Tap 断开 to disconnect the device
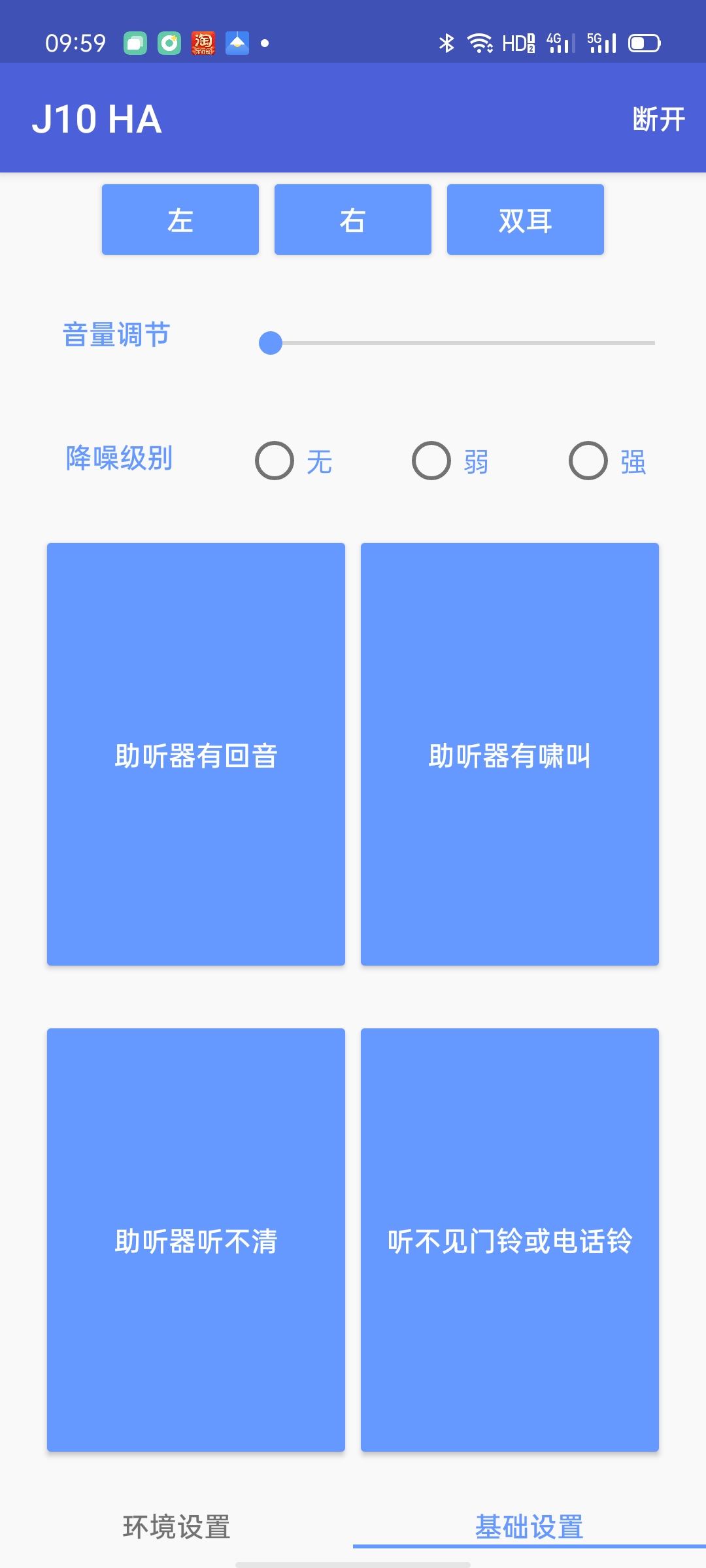This screenshot has height=1568, width=706. click(x=658, y=120)
